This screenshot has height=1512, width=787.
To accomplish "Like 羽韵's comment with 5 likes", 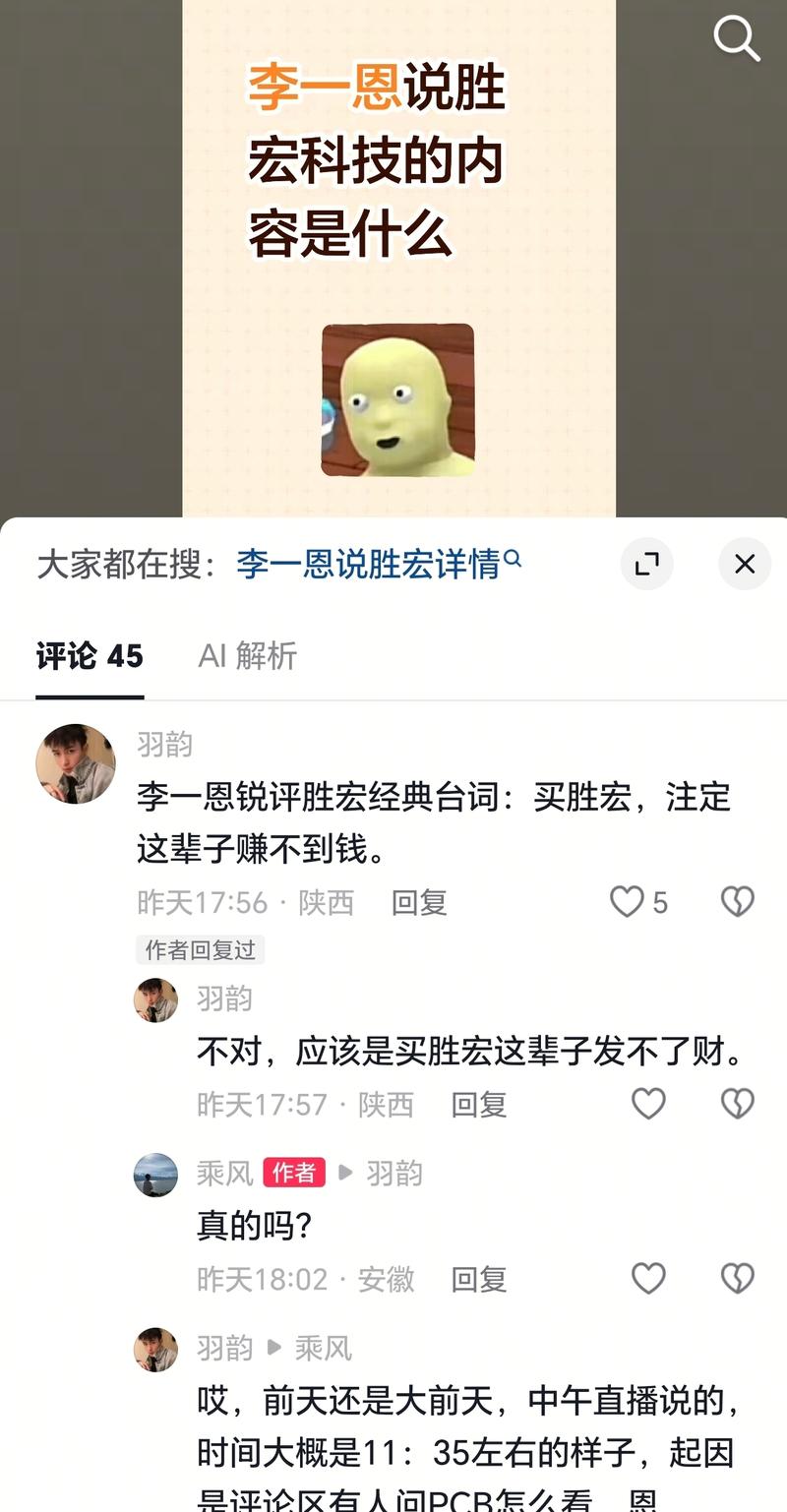I will click(638, 902).
